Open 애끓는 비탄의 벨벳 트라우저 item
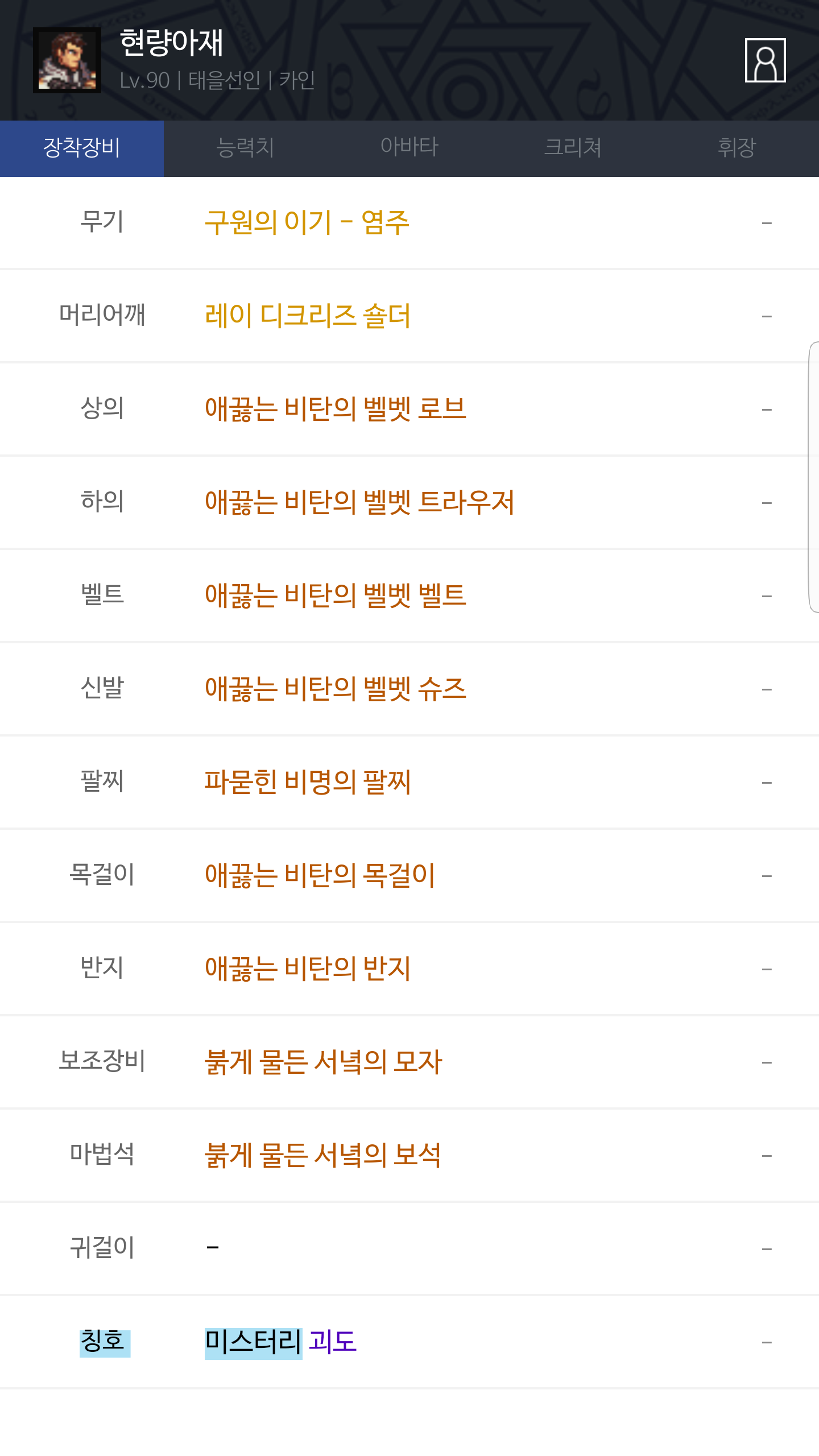The width and height of the screenshot is (819, 1456). click(x=359, y=502)
